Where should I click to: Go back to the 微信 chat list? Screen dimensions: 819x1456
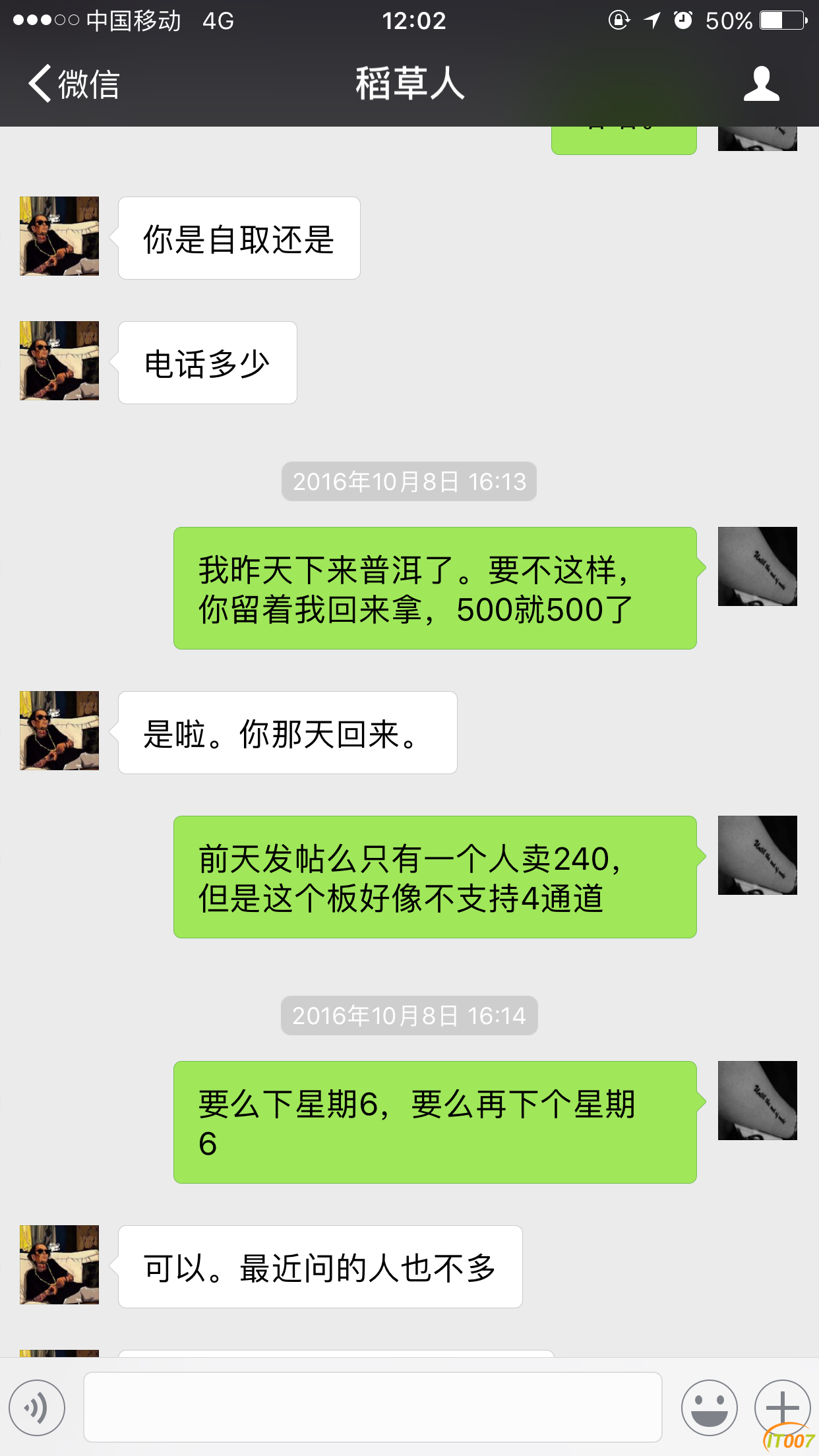point(73,84)
